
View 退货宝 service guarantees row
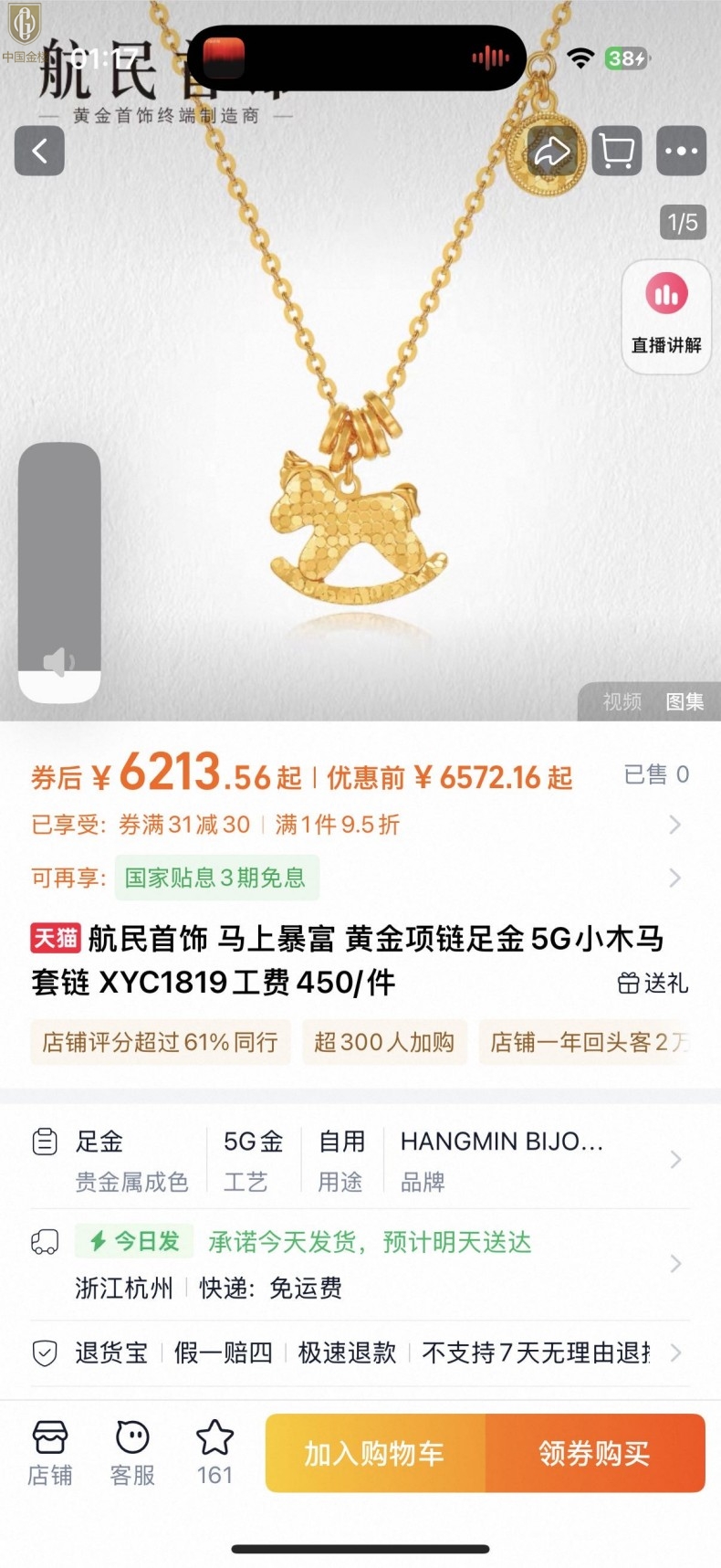click(x=356, y=1352)
